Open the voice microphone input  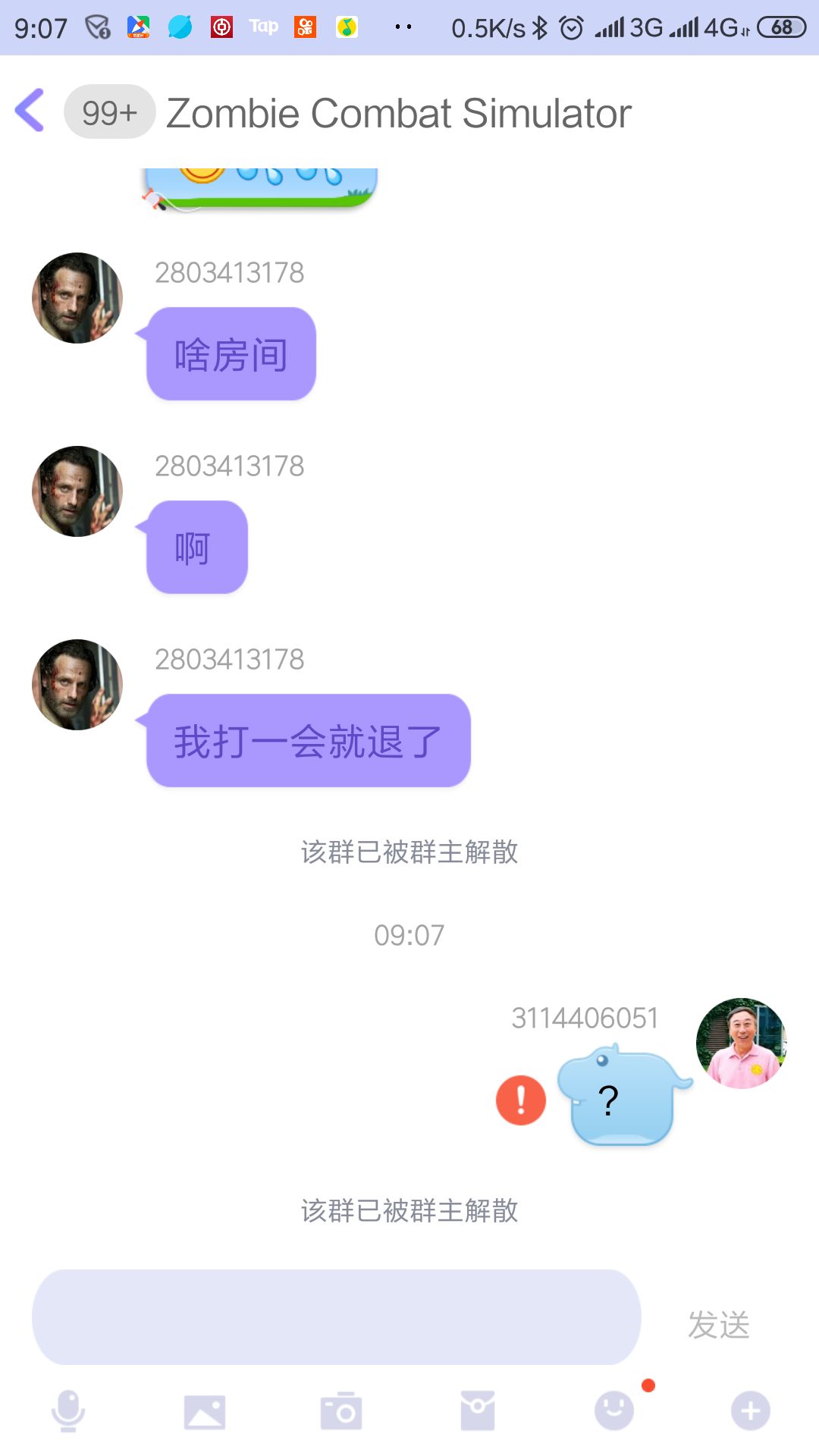(68, 1410)
